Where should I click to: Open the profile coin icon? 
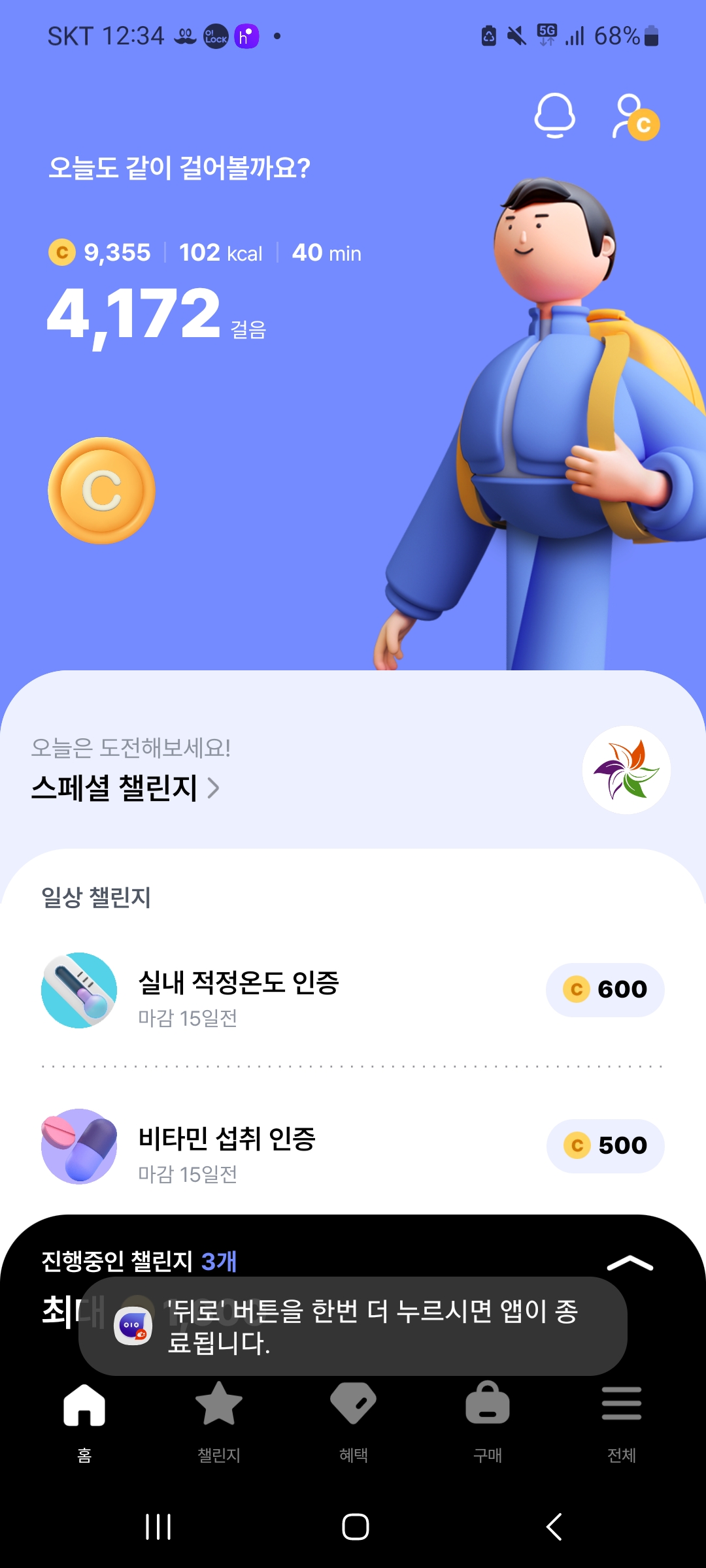point(635,118)
